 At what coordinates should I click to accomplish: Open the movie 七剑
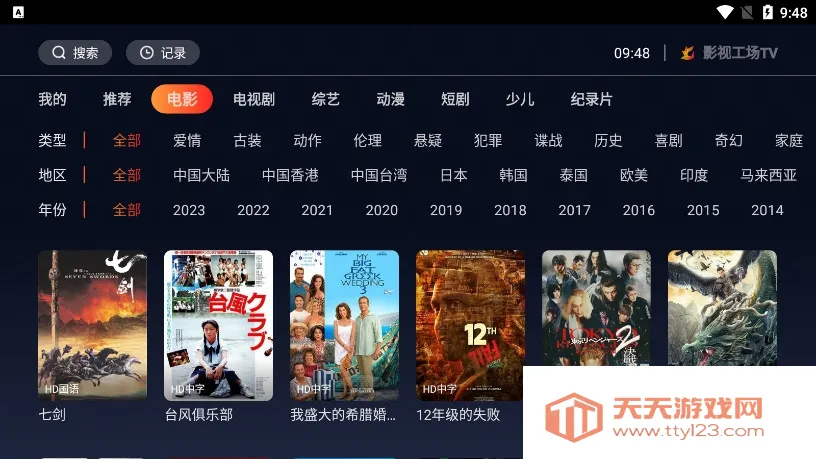pos(92,325)
